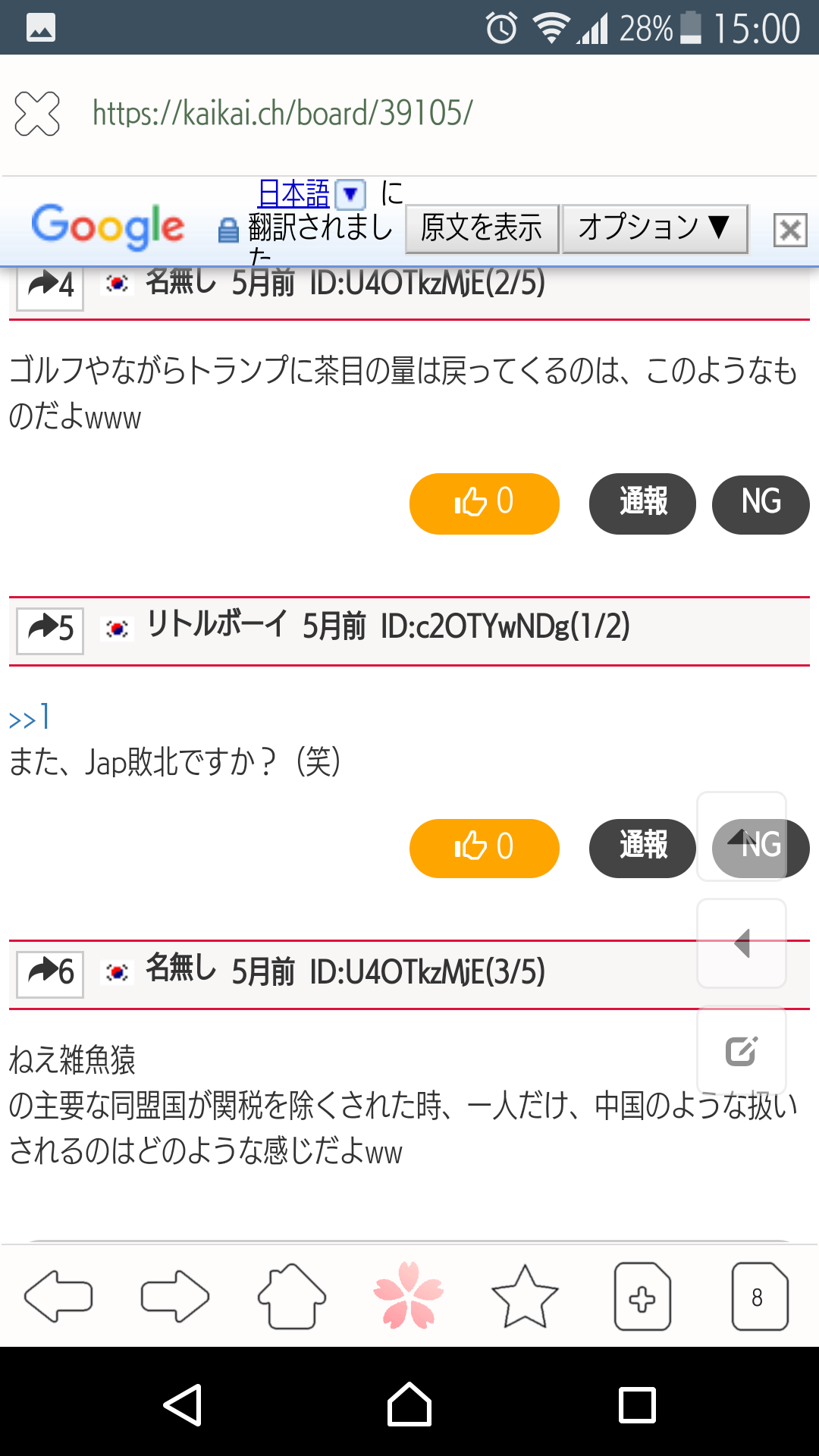Open the オプション dropdown
The image size is (819, 1456).
pyautogui.click(x=654, y=228)
